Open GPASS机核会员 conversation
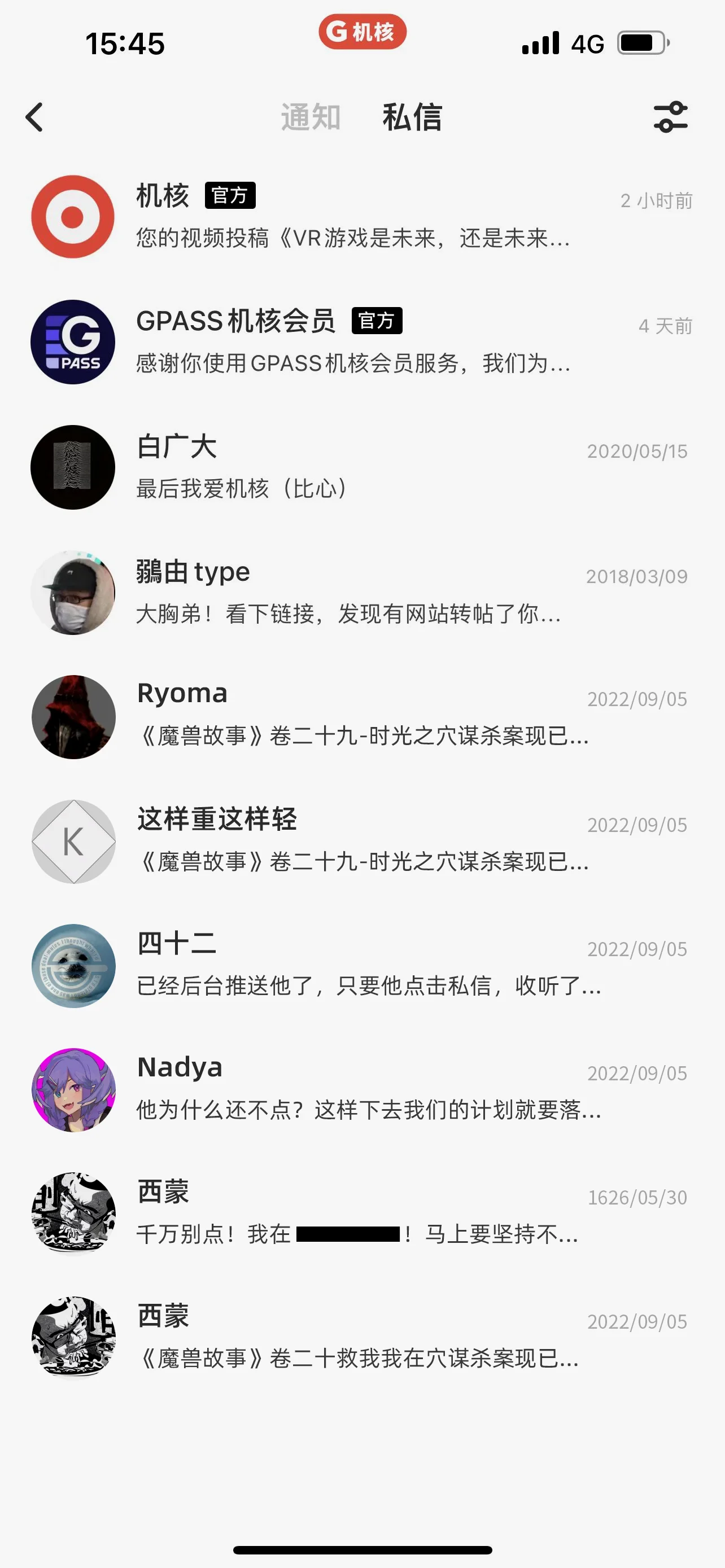The width and height of the screenshot is (725, 1568). (361, 342)
